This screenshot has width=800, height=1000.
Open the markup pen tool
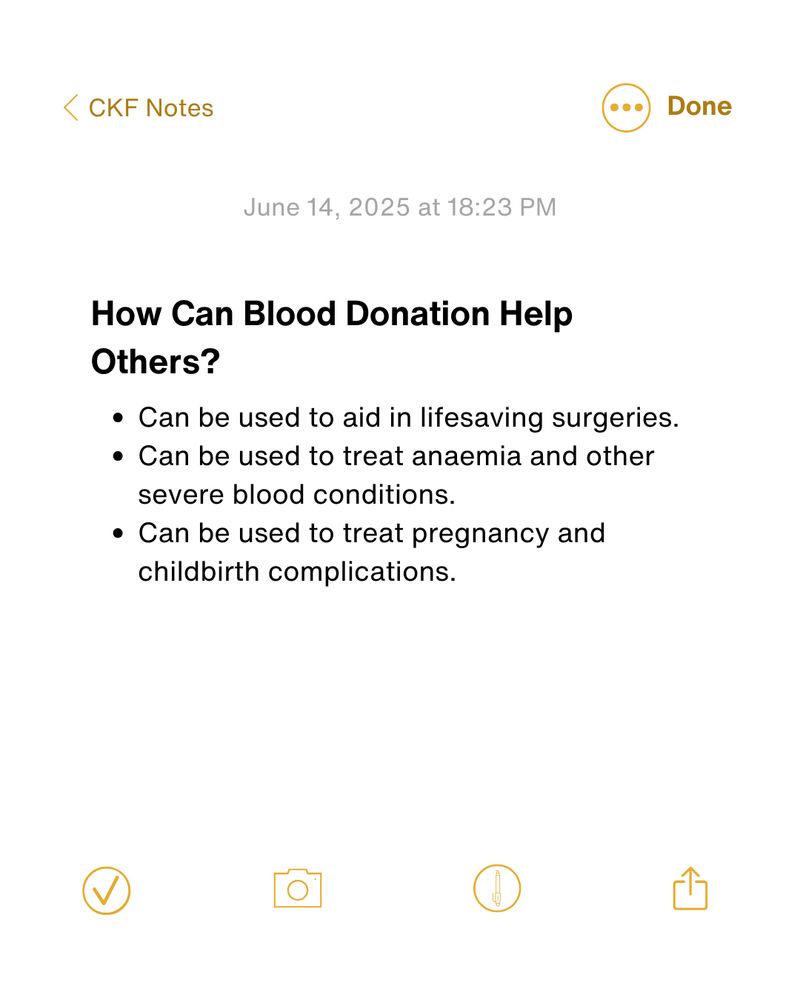coord(497,888)
